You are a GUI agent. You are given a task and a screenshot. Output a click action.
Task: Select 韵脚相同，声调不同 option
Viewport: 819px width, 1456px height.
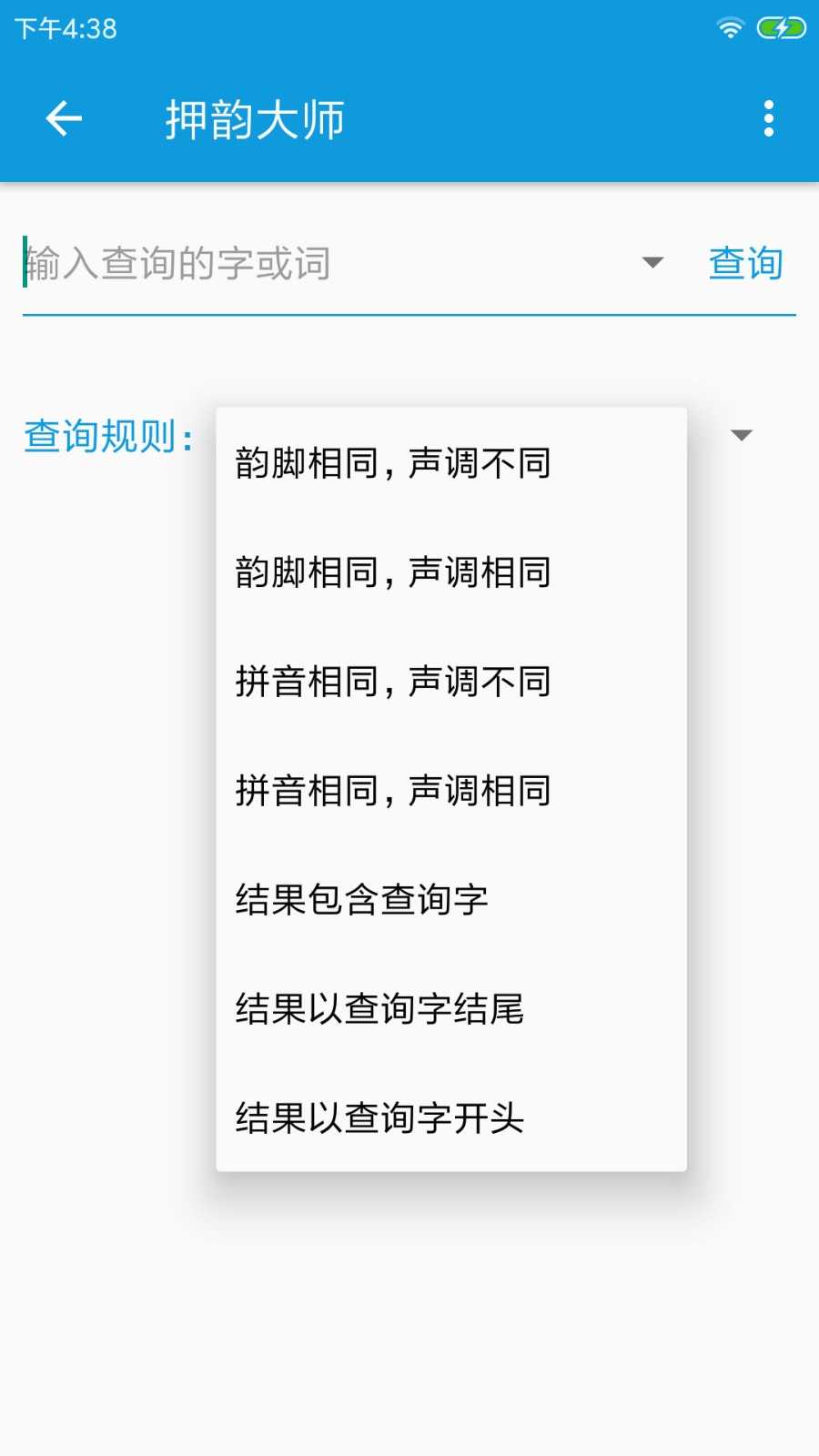tap(450, 463)
